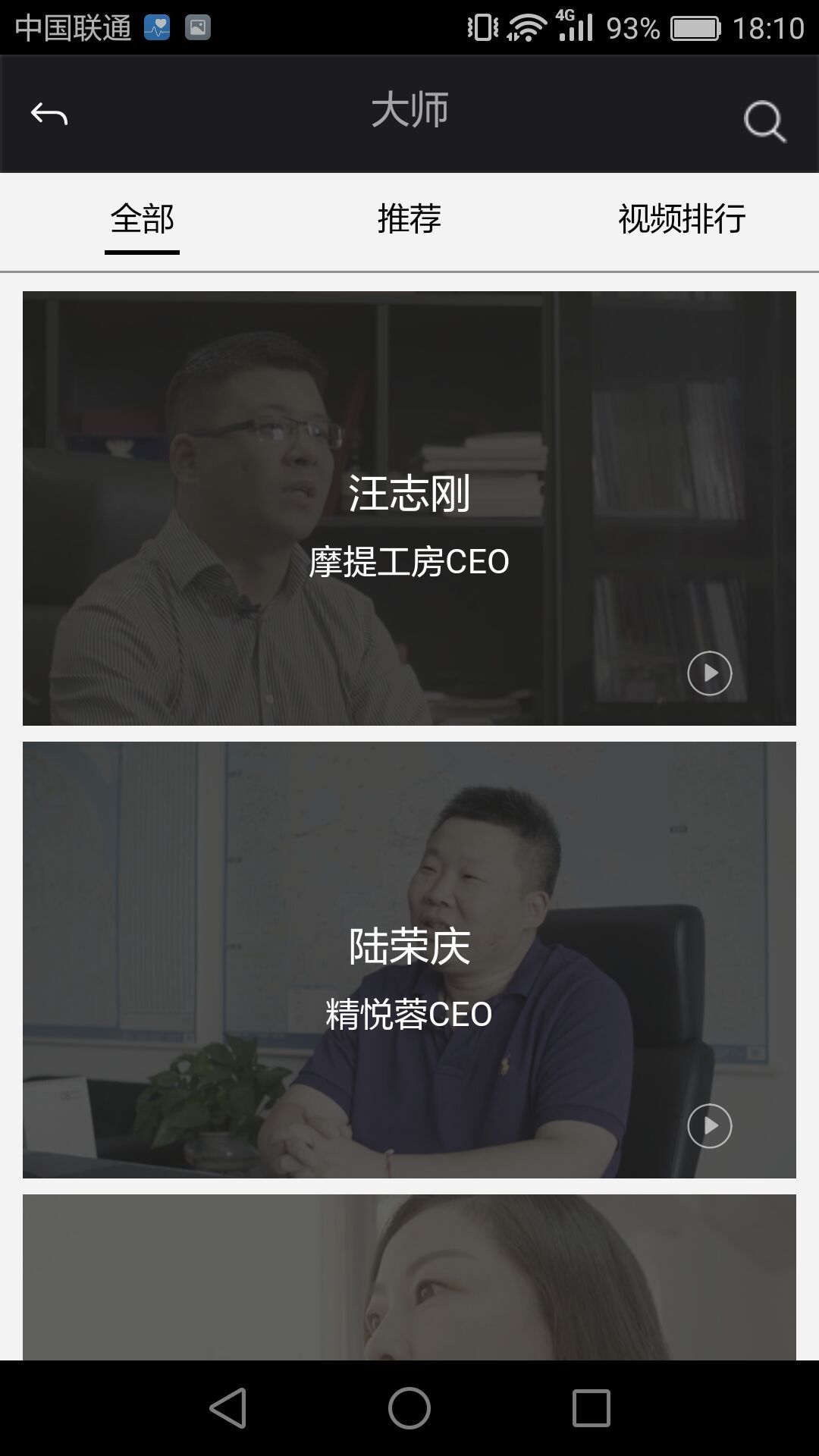Play the 陆荣庆 video
Screen dimensions: 819x1456
(x=709, y=1125)
